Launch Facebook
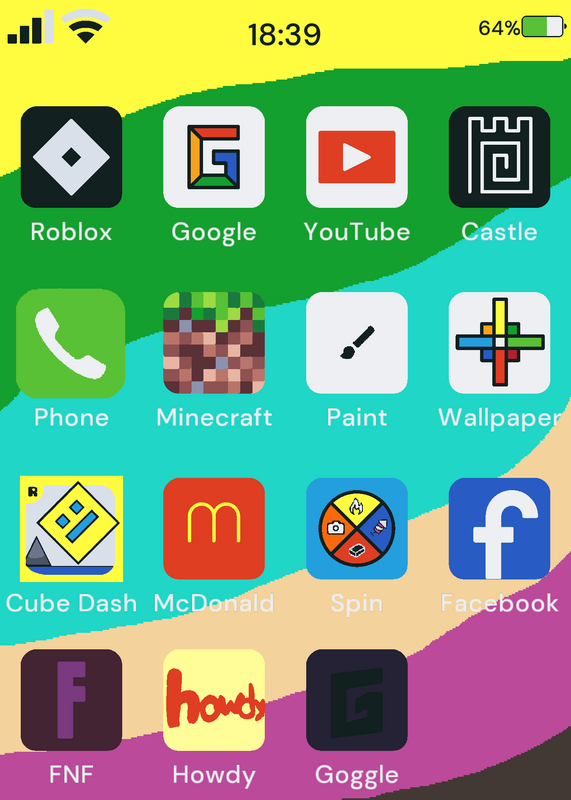Viewport: 571px width, 800px height. click(500, 529)
